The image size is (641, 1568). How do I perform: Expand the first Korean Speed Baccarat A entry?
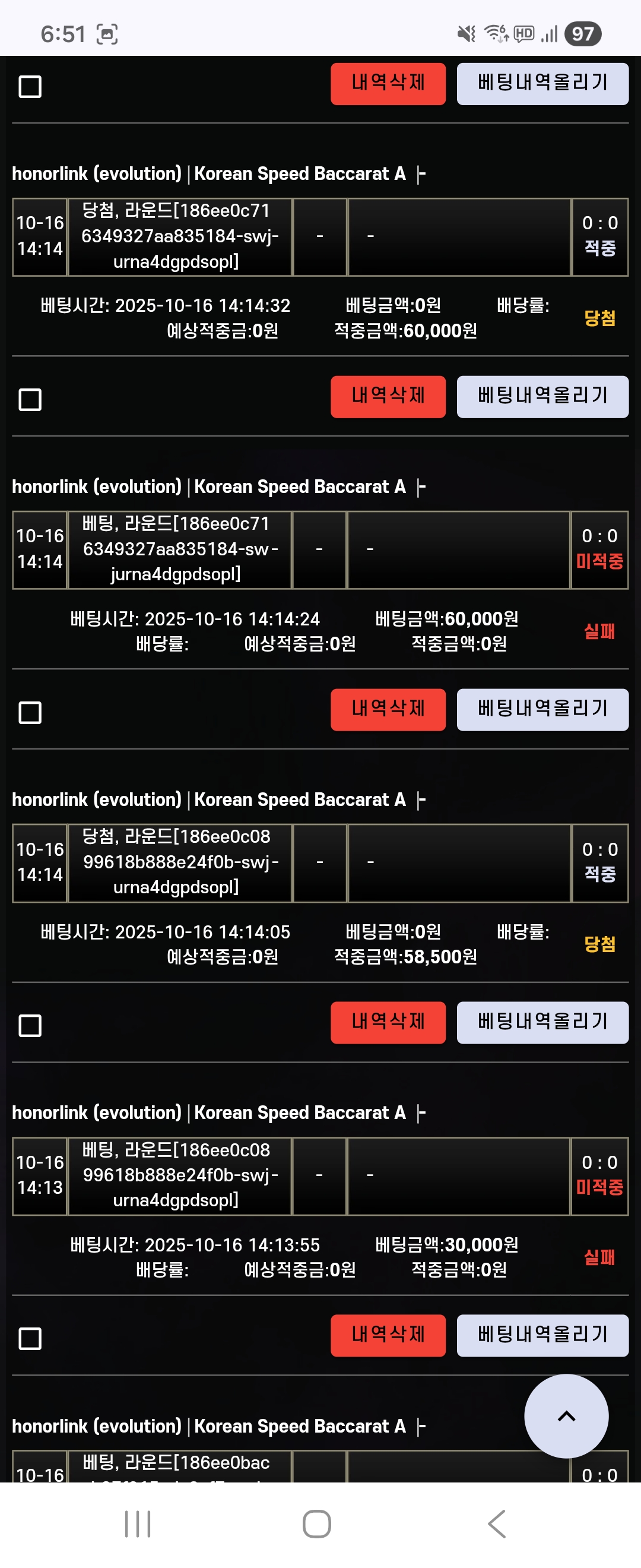click(x=421, y=173)
